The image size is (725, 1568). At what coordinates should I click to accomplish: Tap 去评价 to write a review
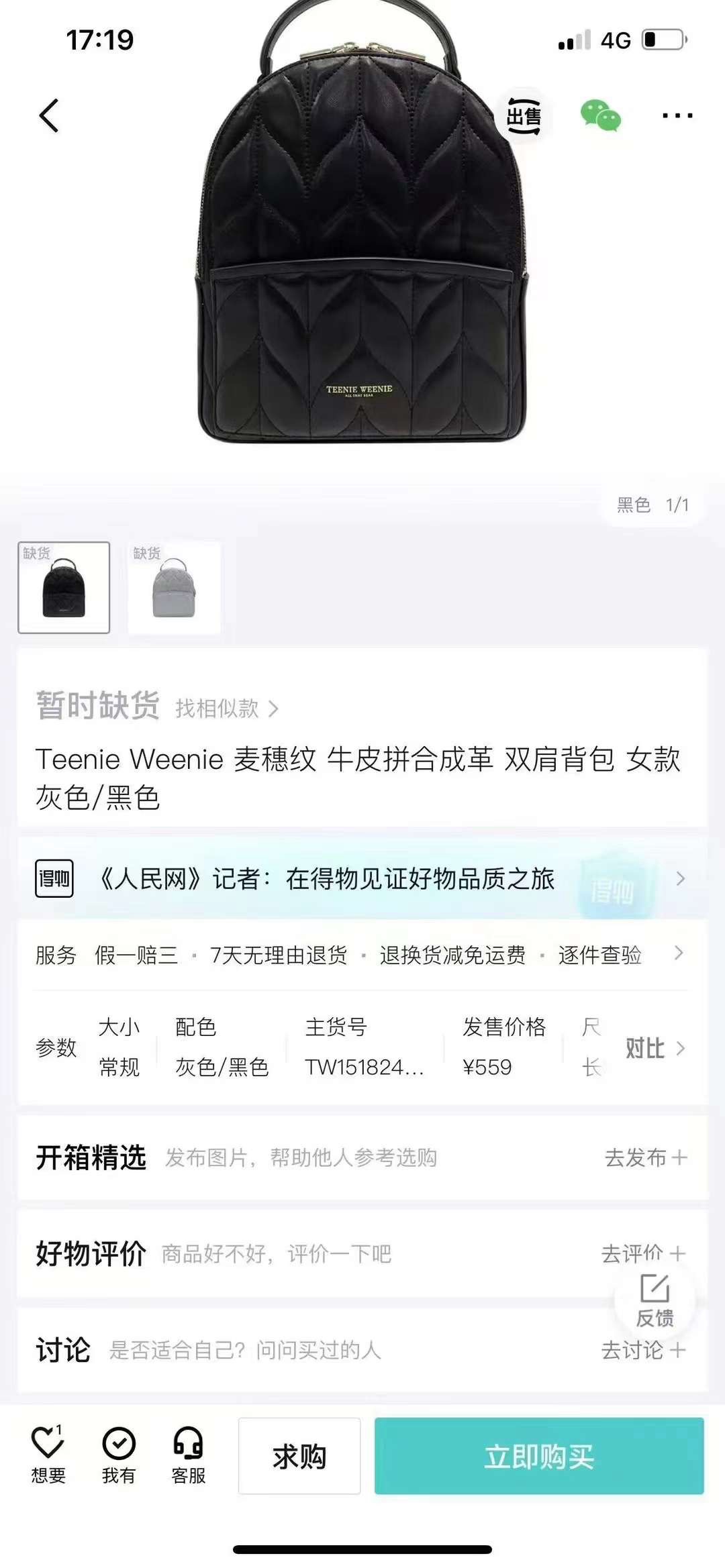(642, 1252)
